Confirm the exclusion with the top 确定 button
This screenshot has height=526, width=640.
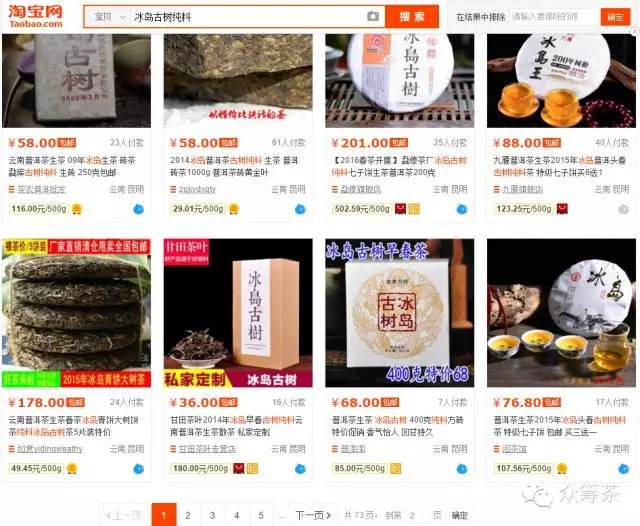(x=614, y=17)
